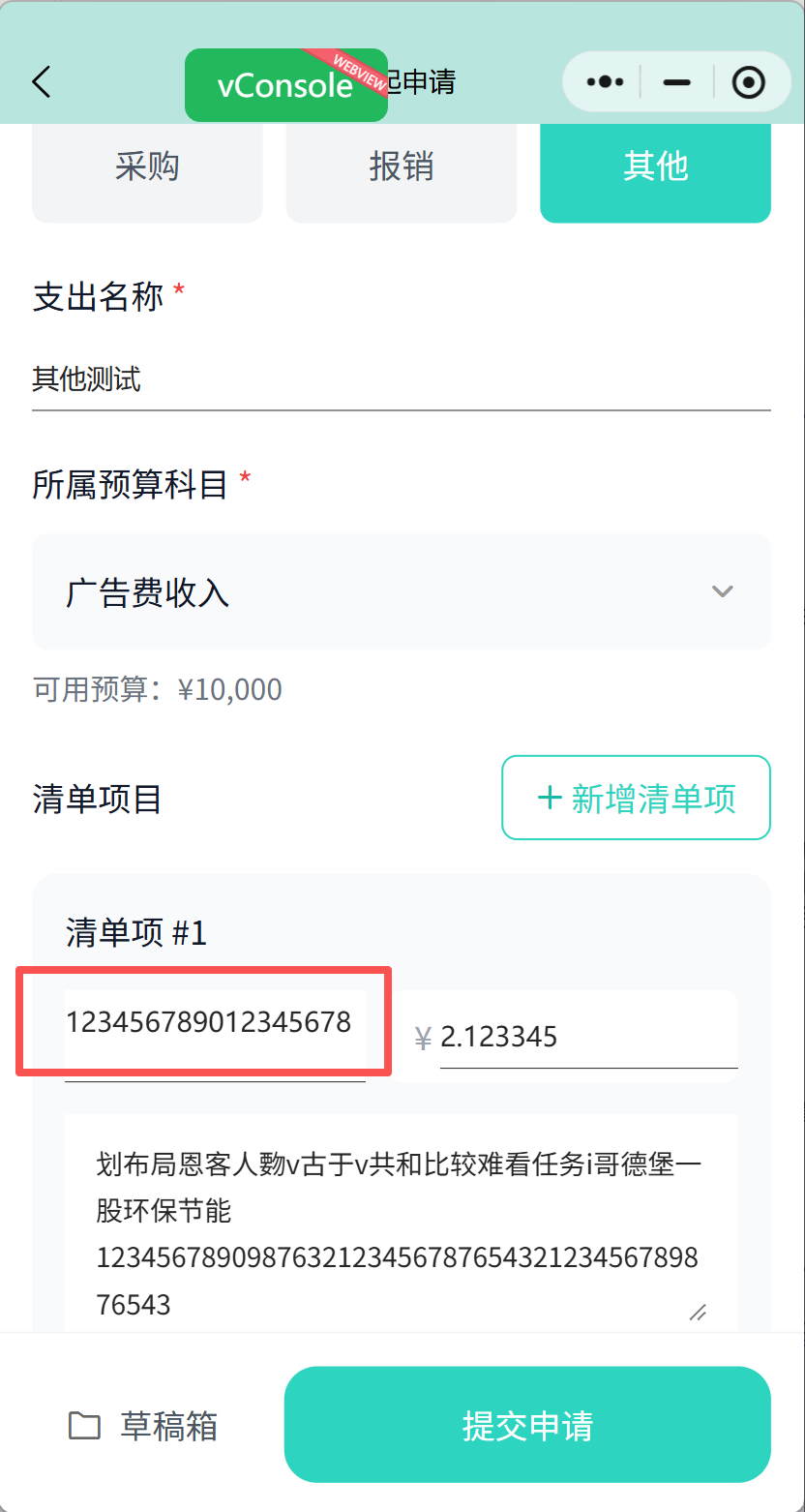This screenshot has width=805, height=1512.
Task: Open the 草稿箱 drafts folder
Action: pos(143,1426)
